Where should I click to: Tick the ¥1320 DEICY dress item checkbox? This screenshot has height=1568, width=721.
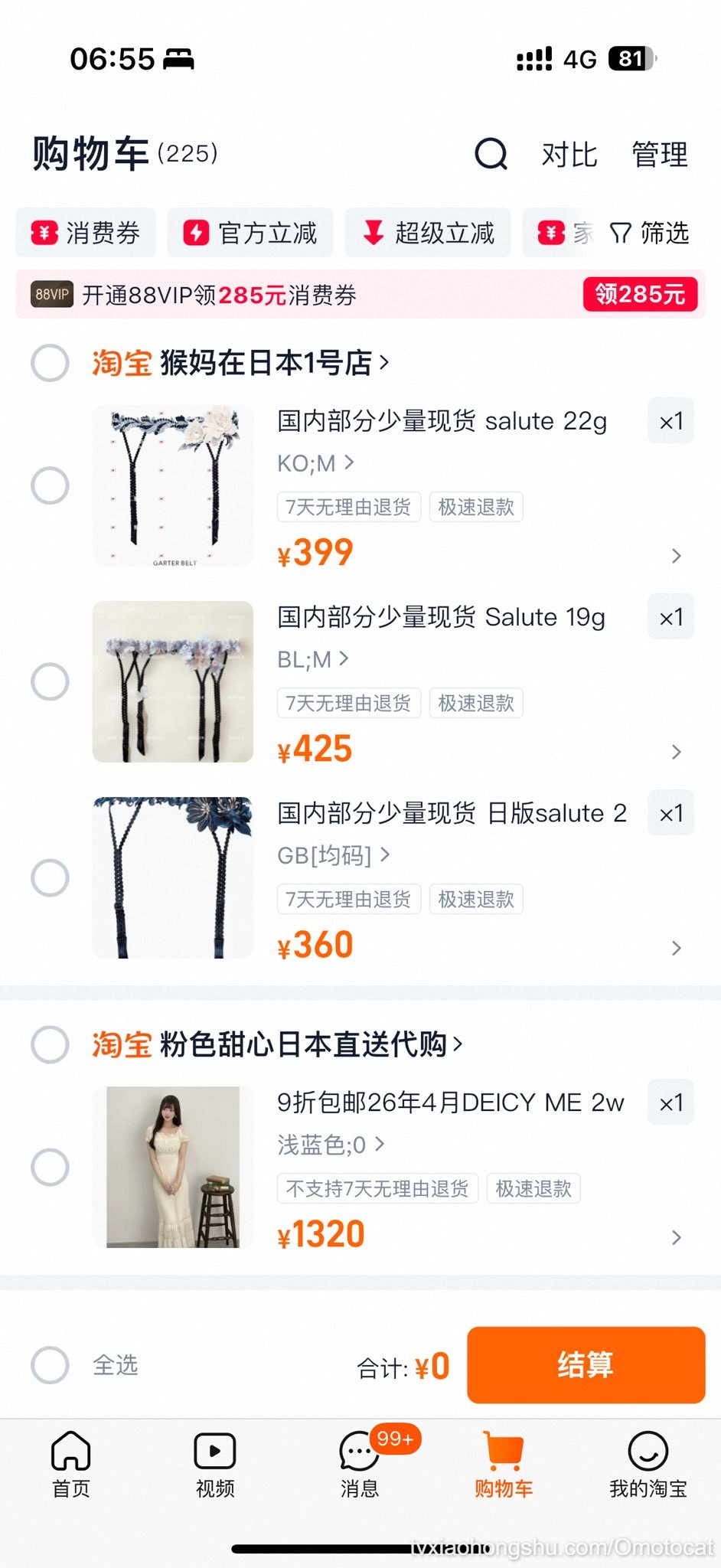click(x=50, y=1167)
